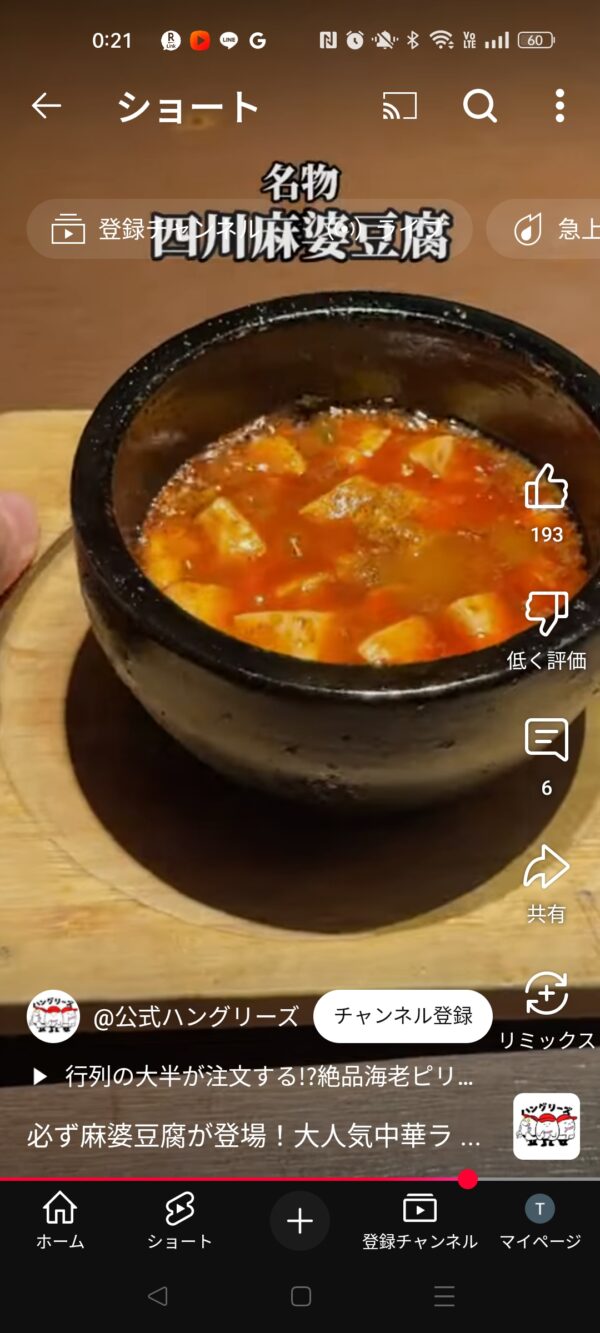Share this short via 共有
The height and width of the screenshot is (1333, 600).
(546, 868)
